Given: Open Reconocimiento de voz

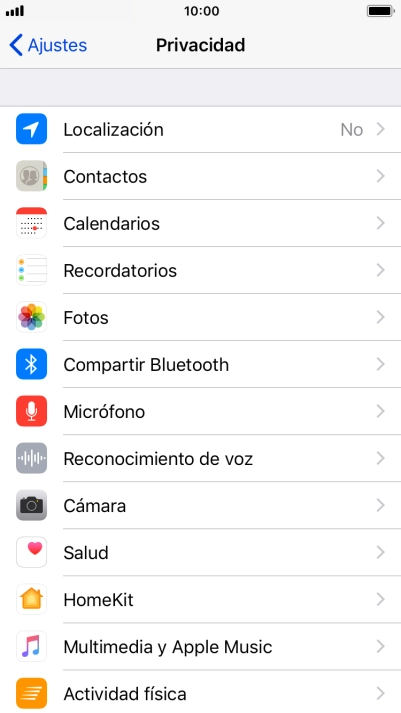Looking at the screenshot, I should pos(200,458).
